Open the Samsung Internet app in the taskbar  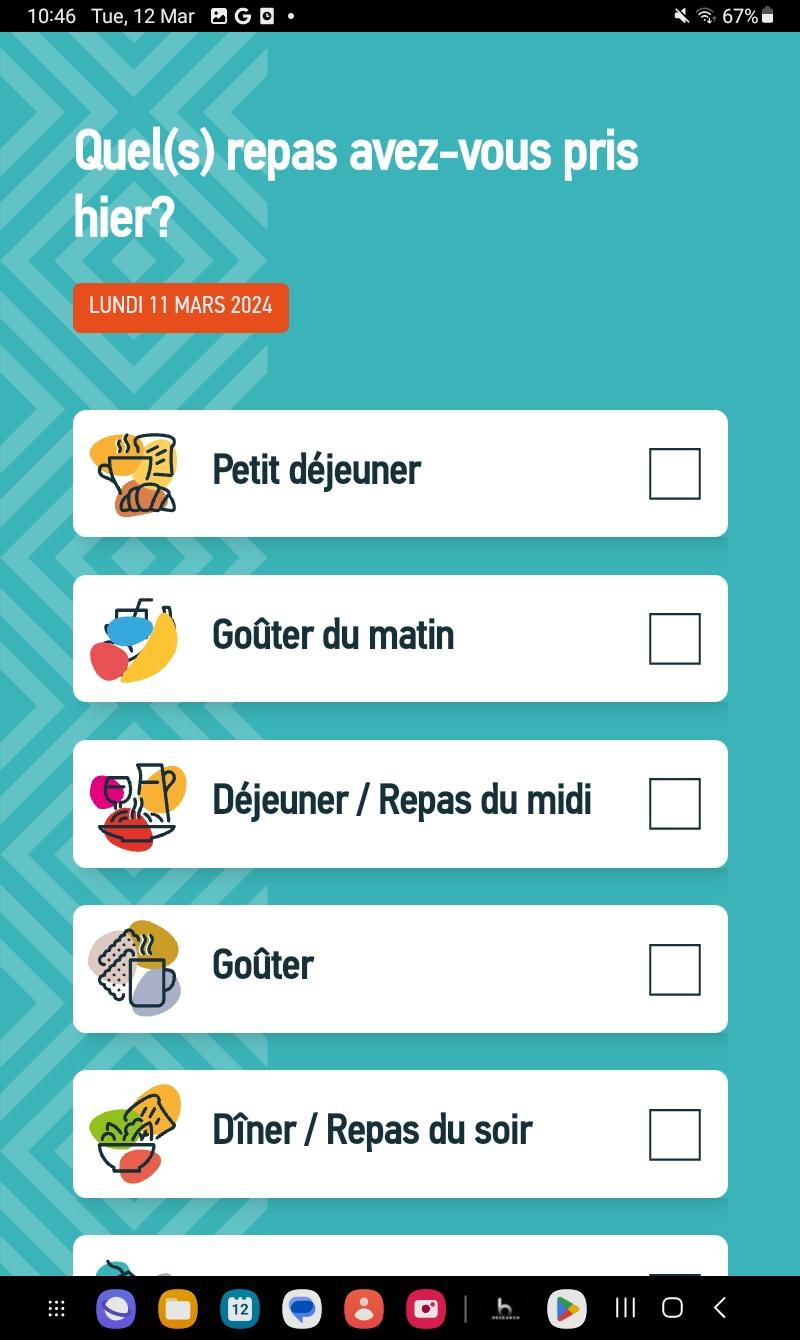pos(115,1308)
